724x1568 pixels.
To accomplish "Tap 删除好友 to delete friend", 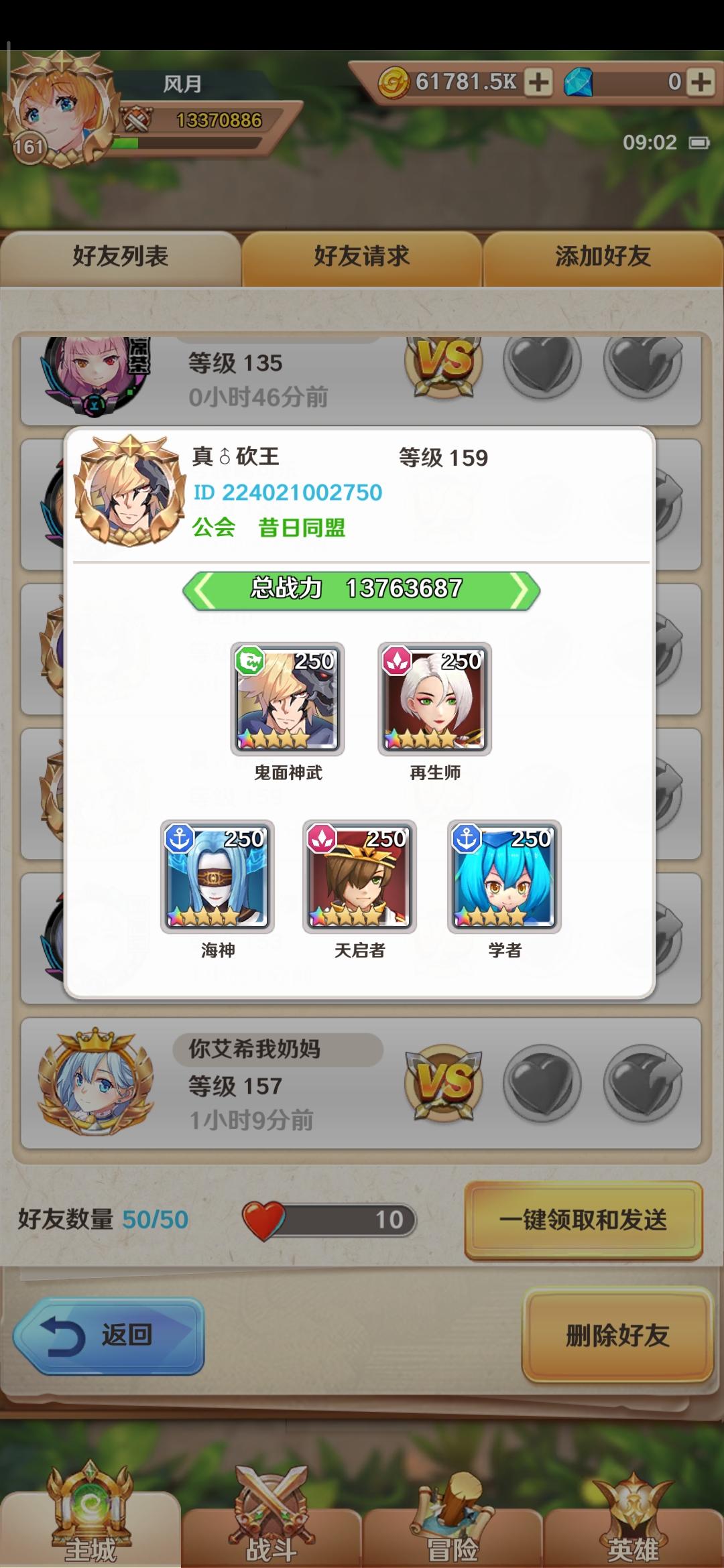I will 617,1335.
